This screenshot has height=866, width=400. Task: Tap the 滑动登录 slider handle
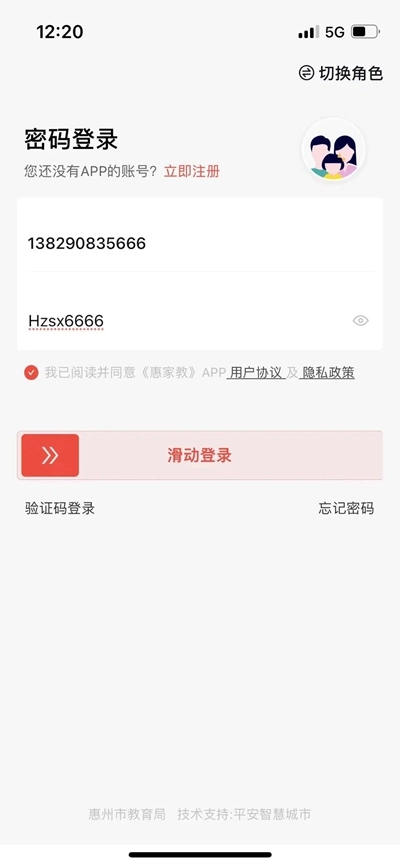tap(50, 455)
